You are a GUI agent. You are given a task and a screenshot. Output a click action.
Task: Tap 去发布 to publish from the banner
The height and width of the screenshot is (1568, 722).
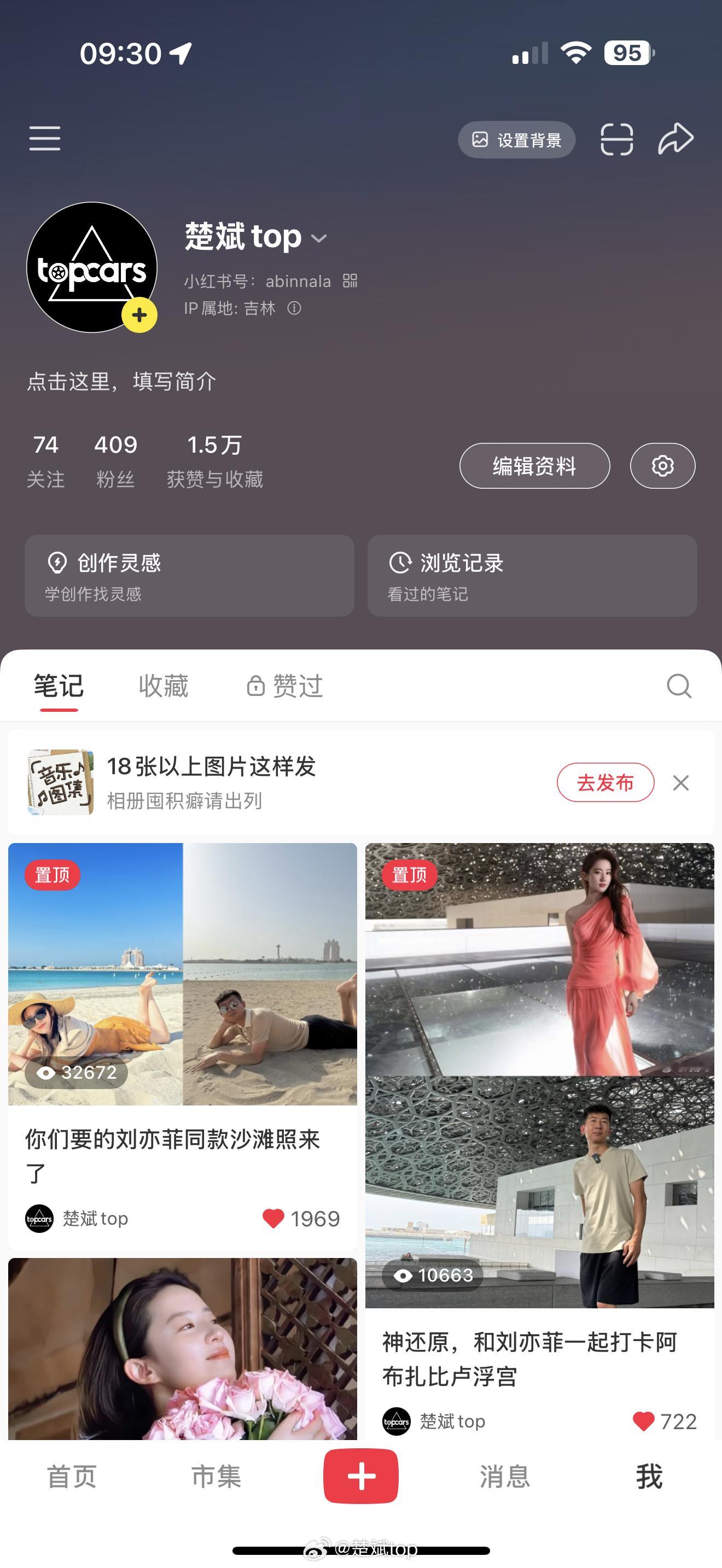(605, 783)
